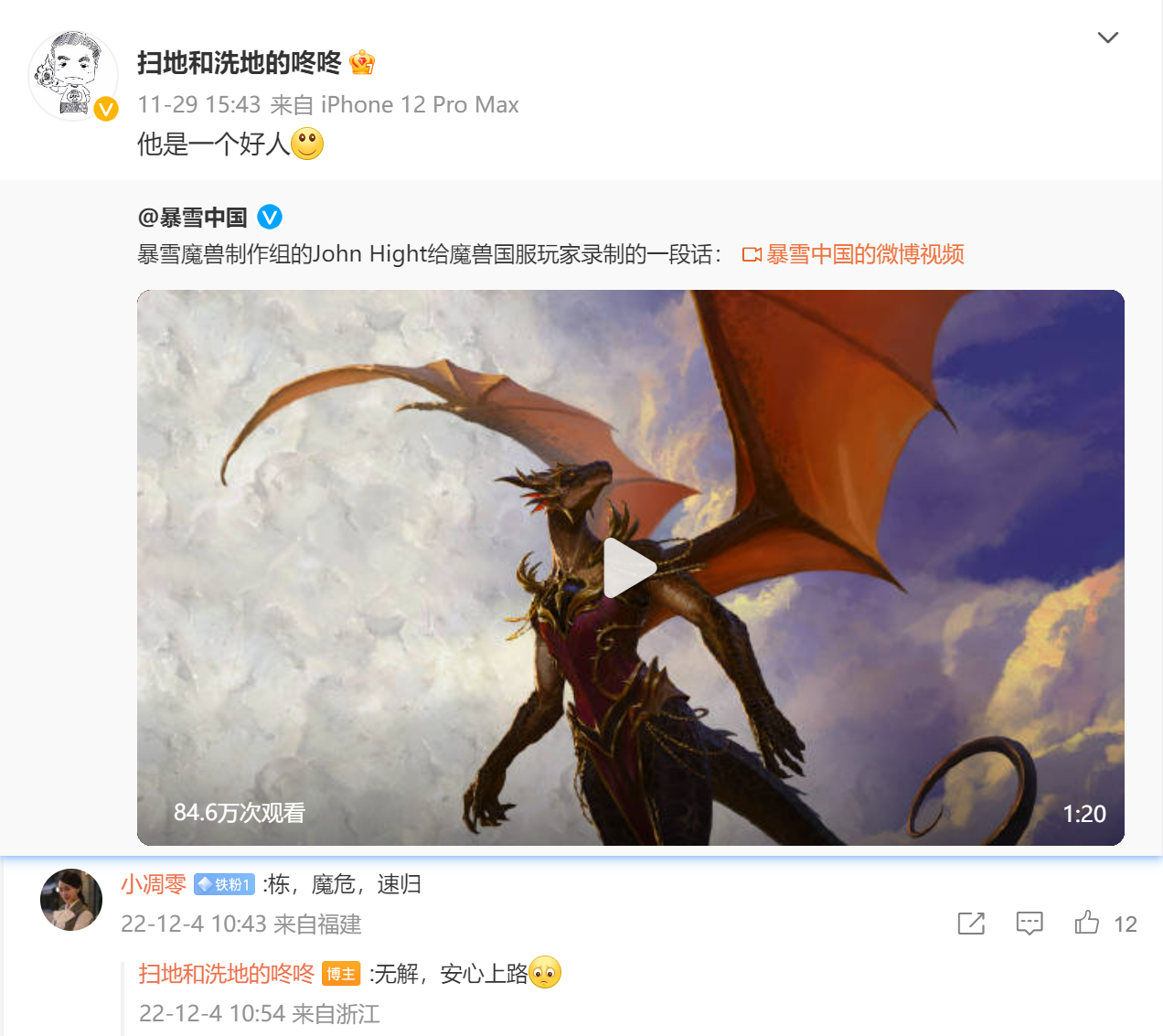Open 扫地和洗地的咚咚 name in the reply
Image resolution: width=1163 pixels, height=1036 pixels.
227,974
